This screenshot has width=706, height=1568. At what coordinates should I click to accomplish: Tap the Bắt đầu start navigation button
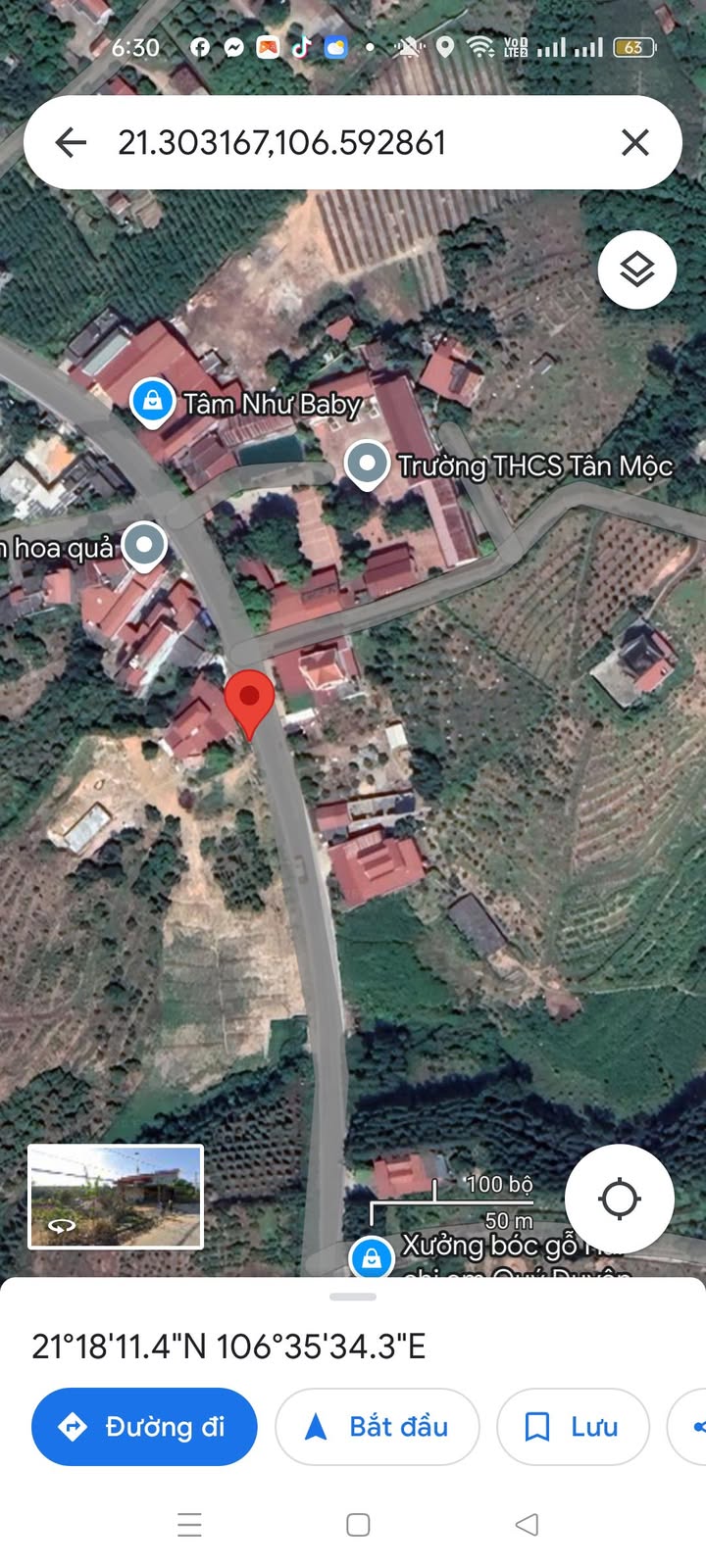click(x=378, y=1427)
